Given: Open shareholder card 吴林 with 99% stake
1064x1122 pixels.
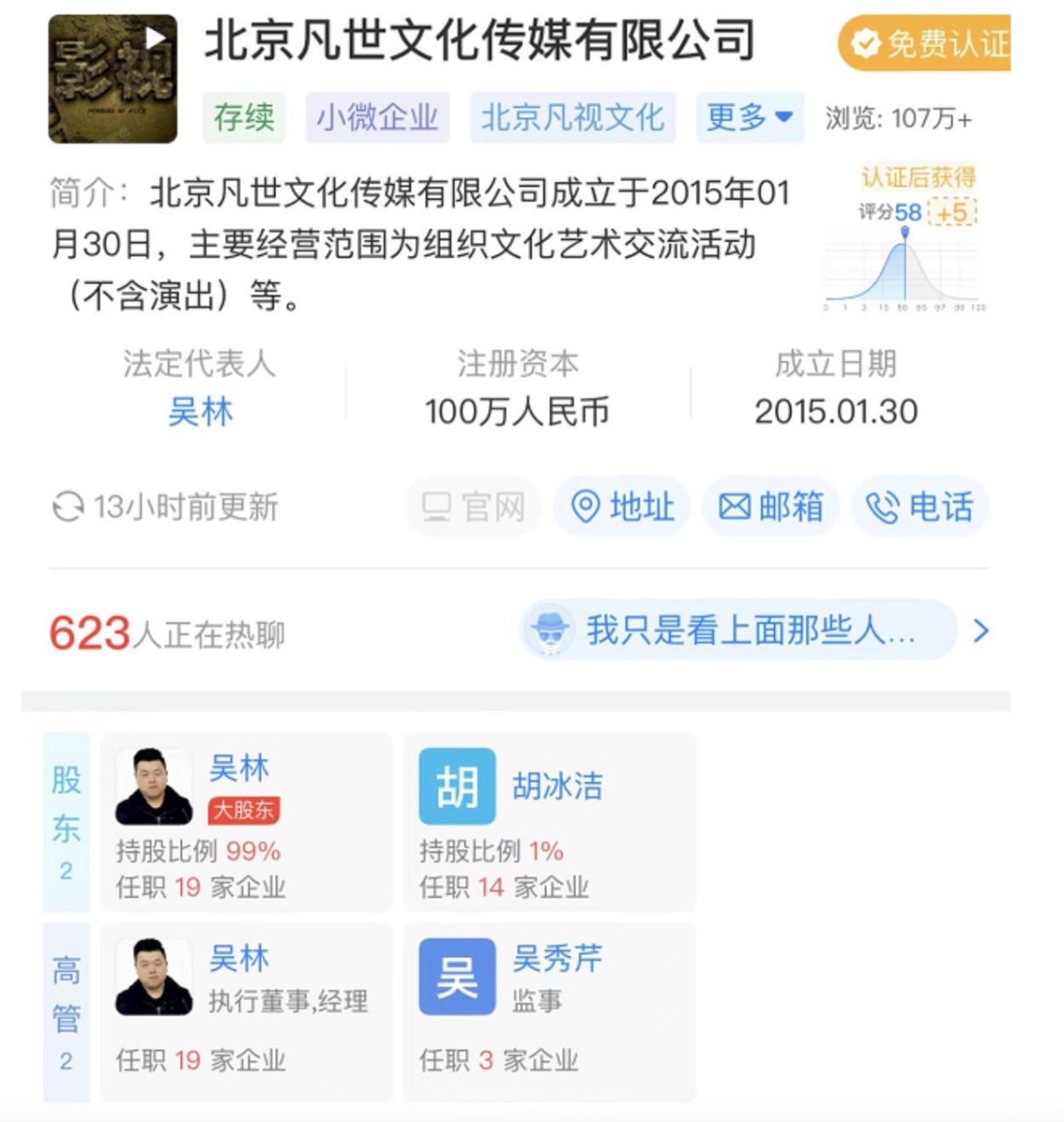Looking at the screenshot, I should point(246,821).
